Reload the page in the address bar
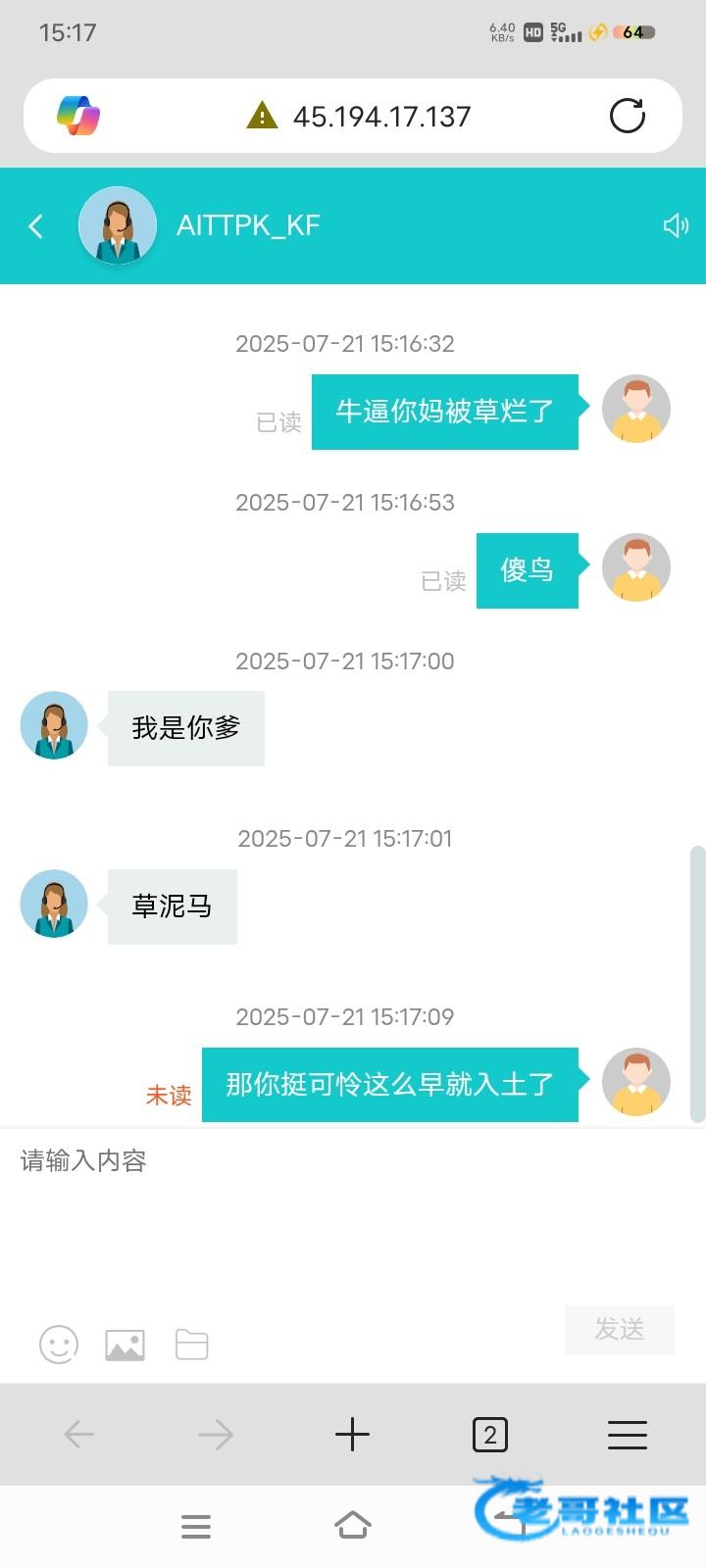The height and width of the screenshot is (1568, 706). 627,116
